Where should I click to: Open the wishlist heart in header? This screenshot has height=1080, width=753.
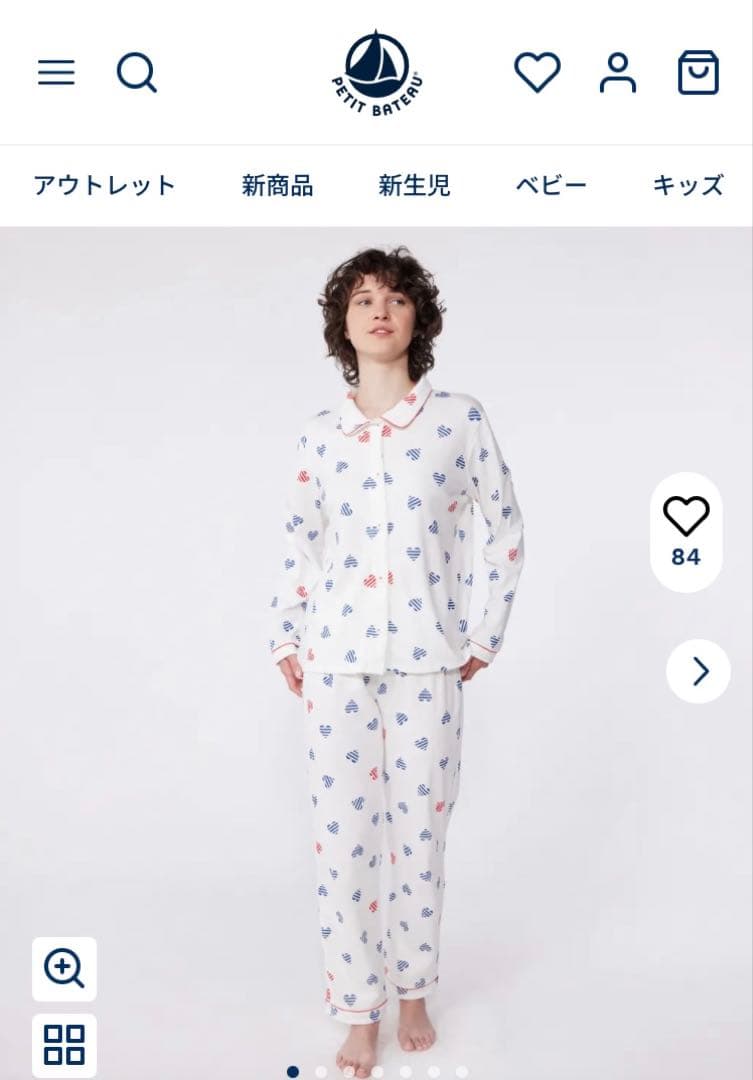click(537, 72)
